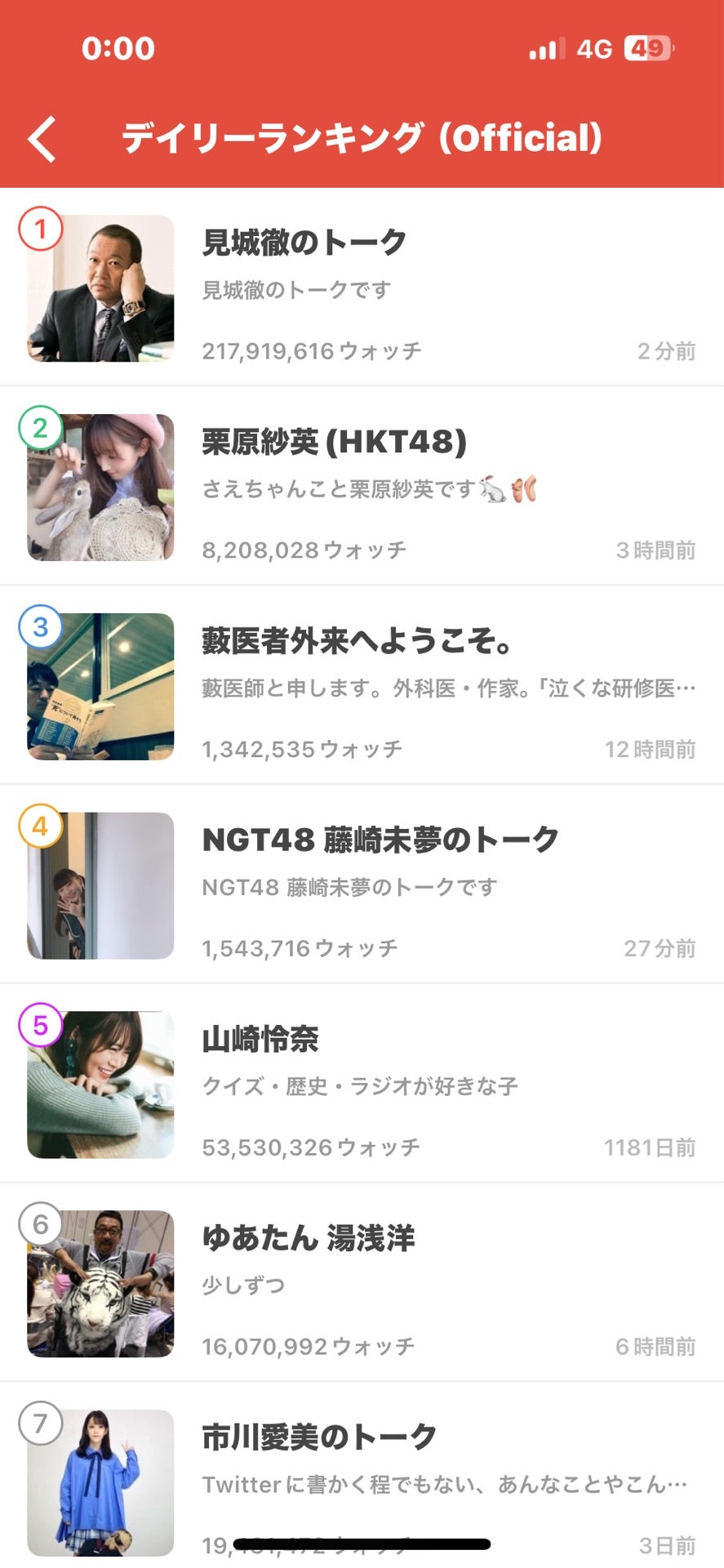Open 市川愛美のトーク ranked seventh
This screenshot has width=724, height=1568.
coord(362,1470)
